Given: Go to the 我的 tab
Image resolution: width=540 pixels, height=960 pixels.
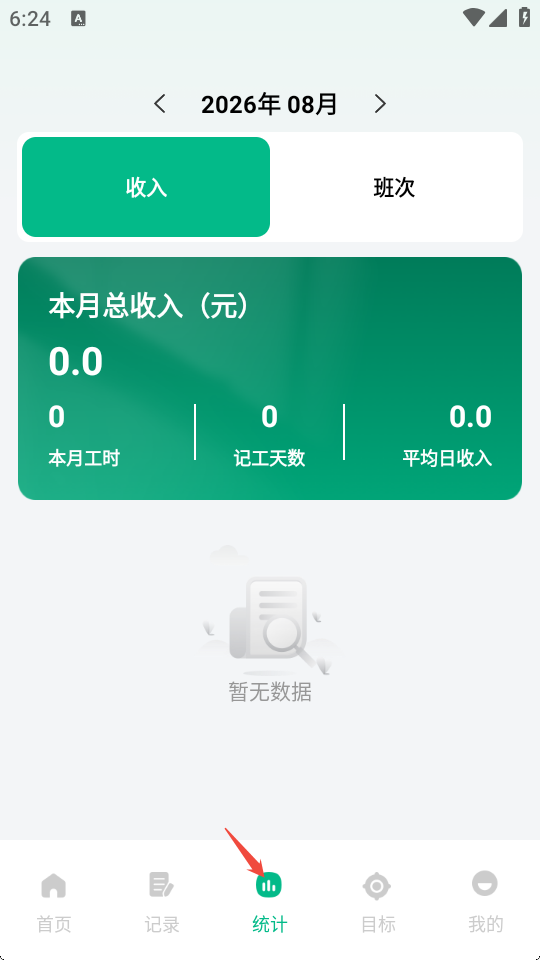Looking at the screenshot, I should point(486,902).
